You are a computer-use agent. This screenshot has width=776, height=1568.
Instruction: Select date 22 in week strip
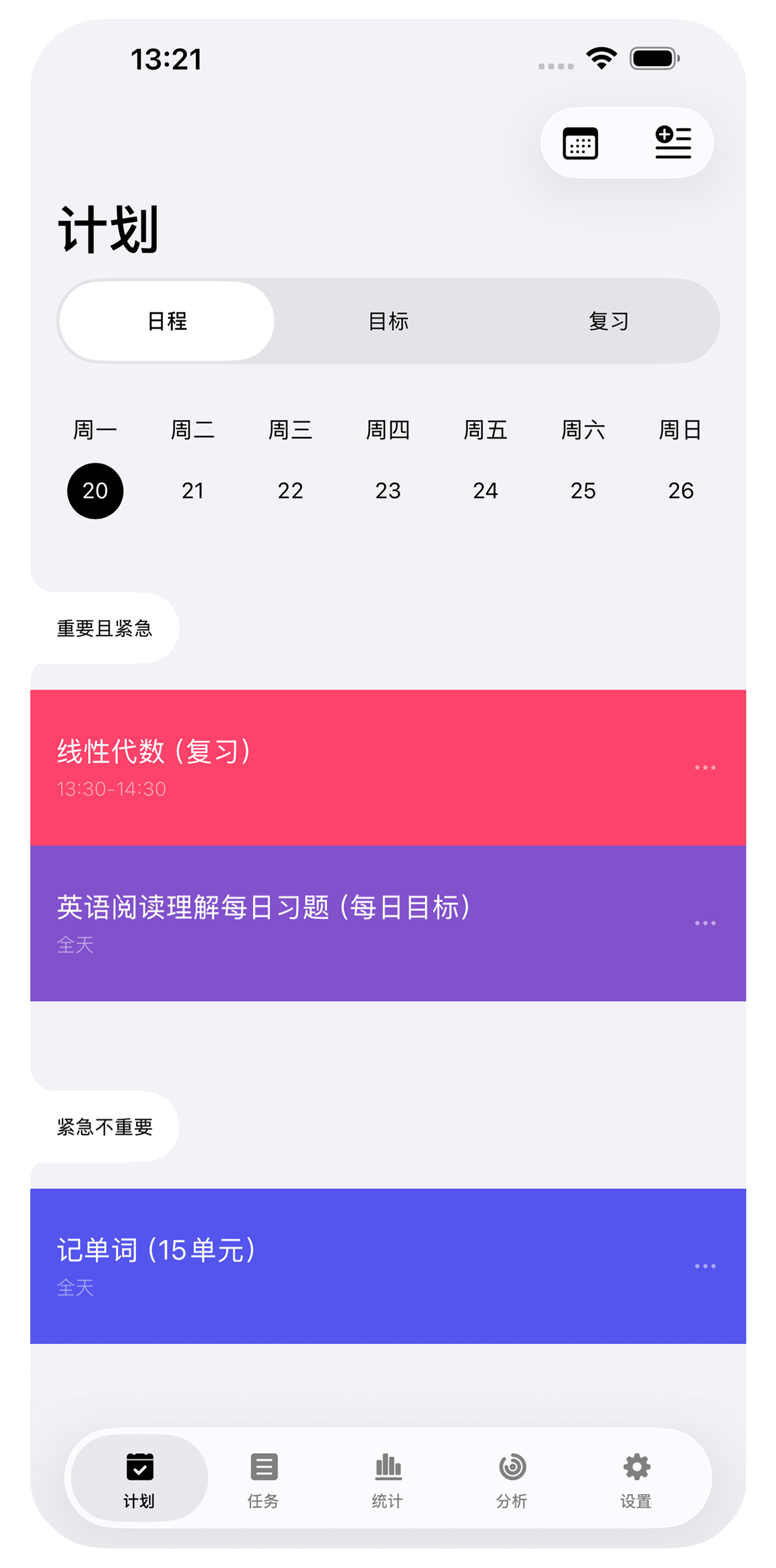tap(290, 491)
